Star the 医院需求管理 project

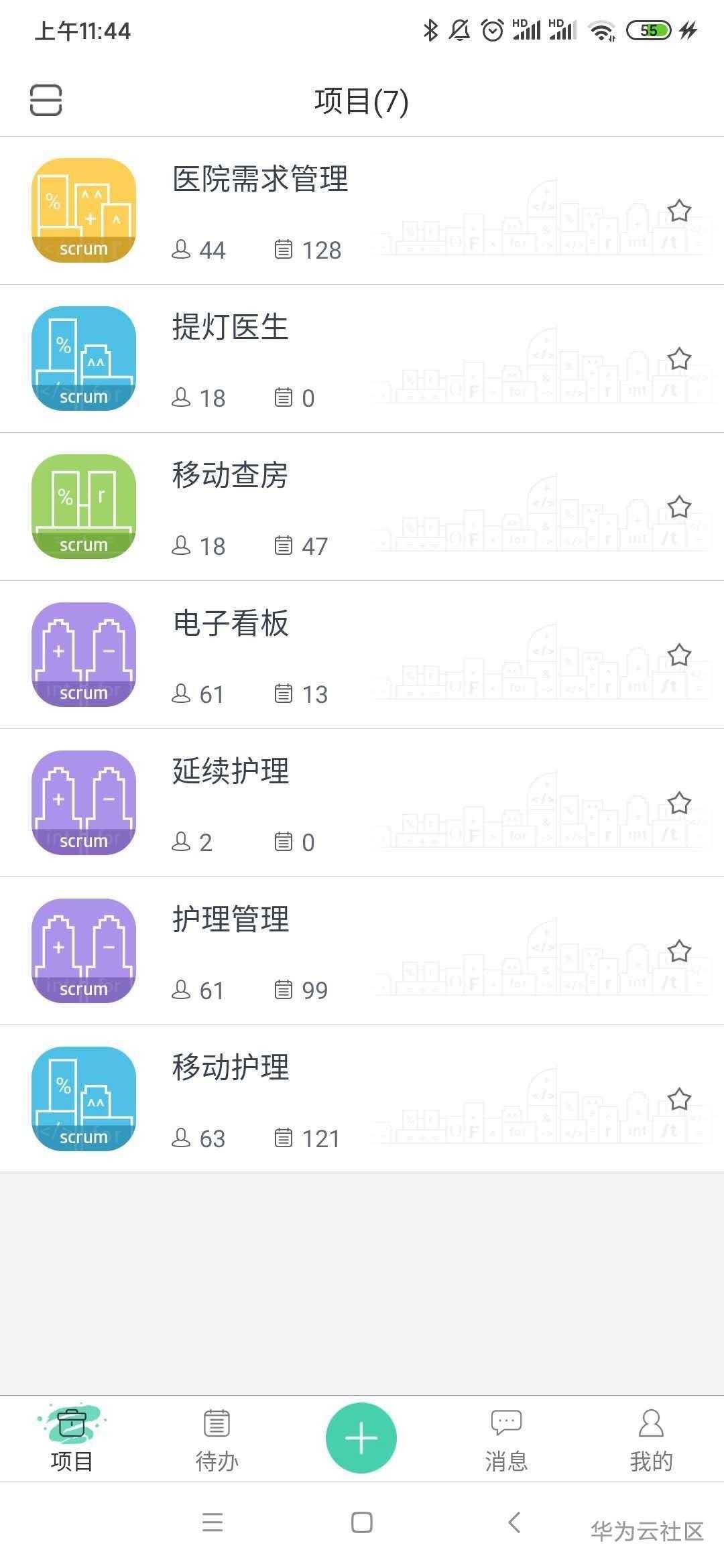click(x=679, y=211)
